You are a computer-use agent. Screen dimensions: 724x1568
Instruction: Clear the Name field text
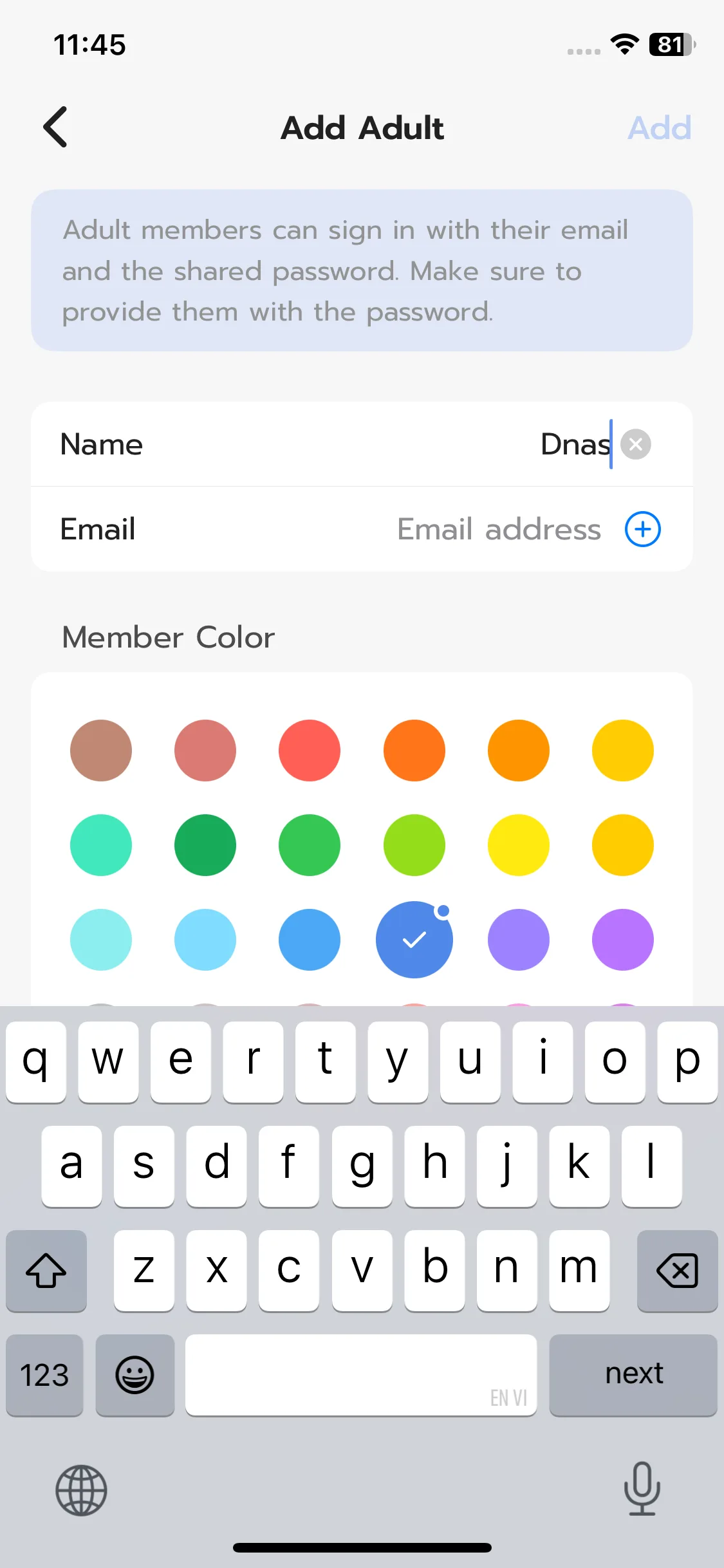635,444
